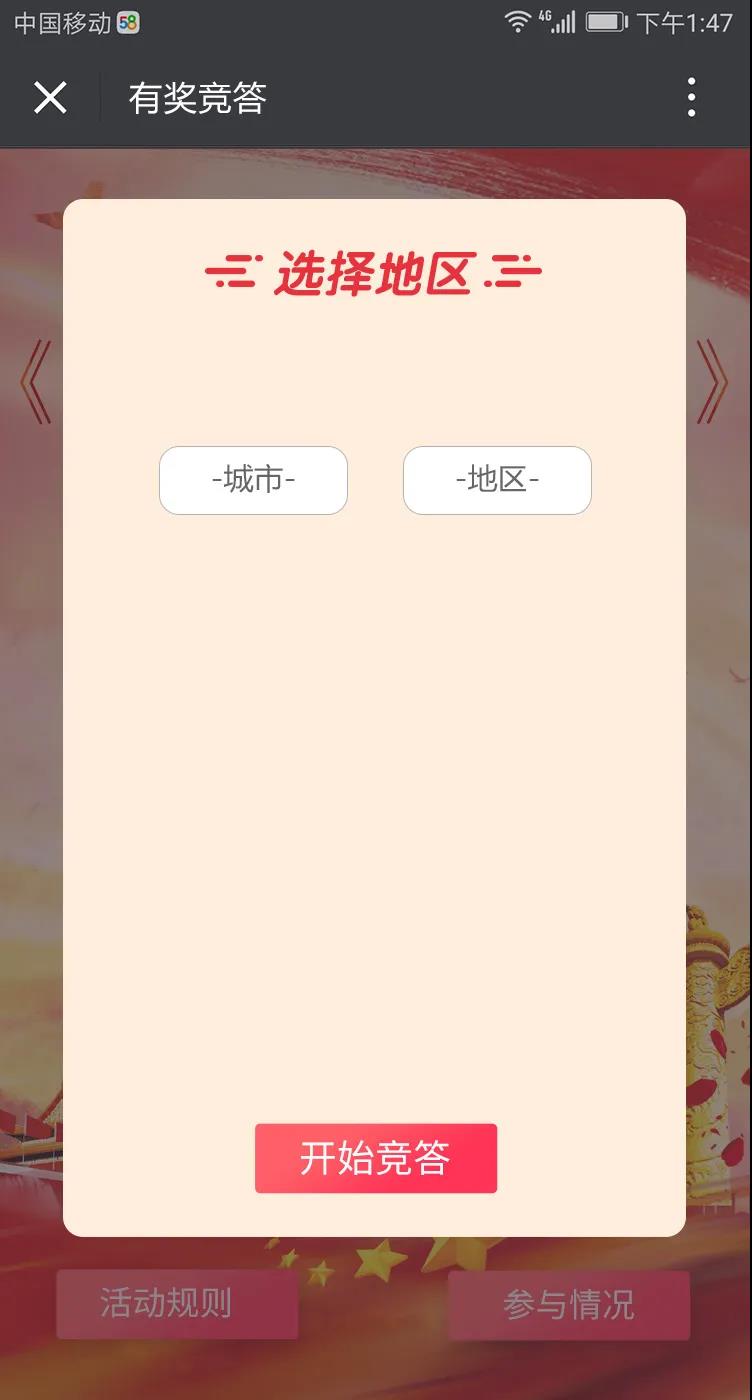Open the 城市 city dropdown
This screenshot has width=752, height=1400.
[253, 481]
